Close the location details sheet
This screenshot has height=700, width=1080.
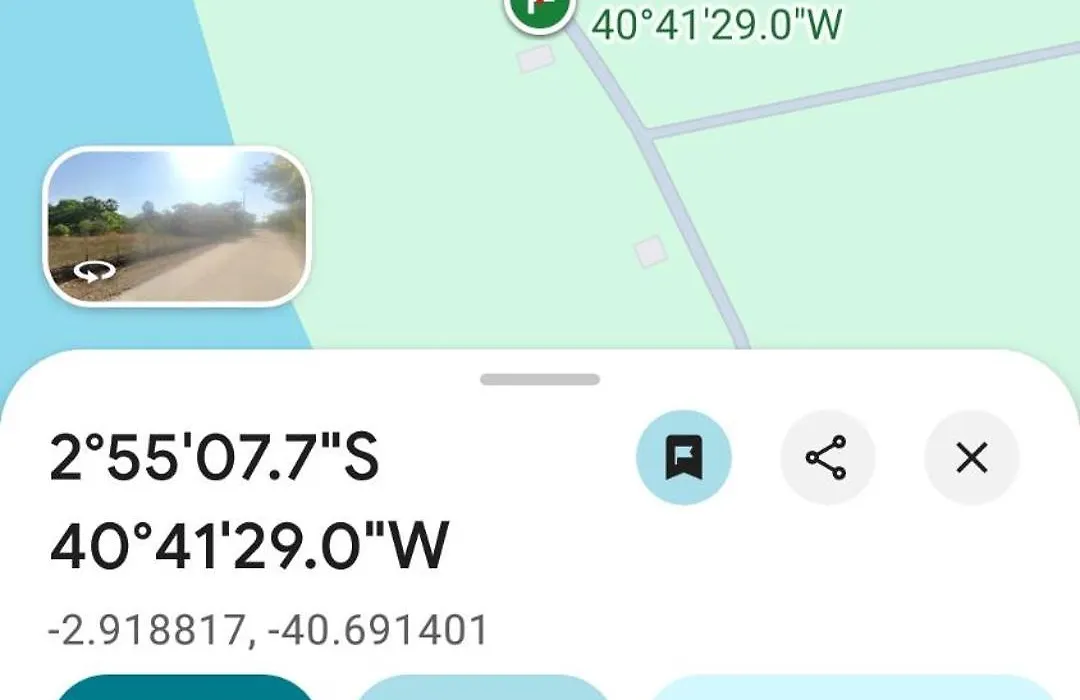tap(971, 458)
